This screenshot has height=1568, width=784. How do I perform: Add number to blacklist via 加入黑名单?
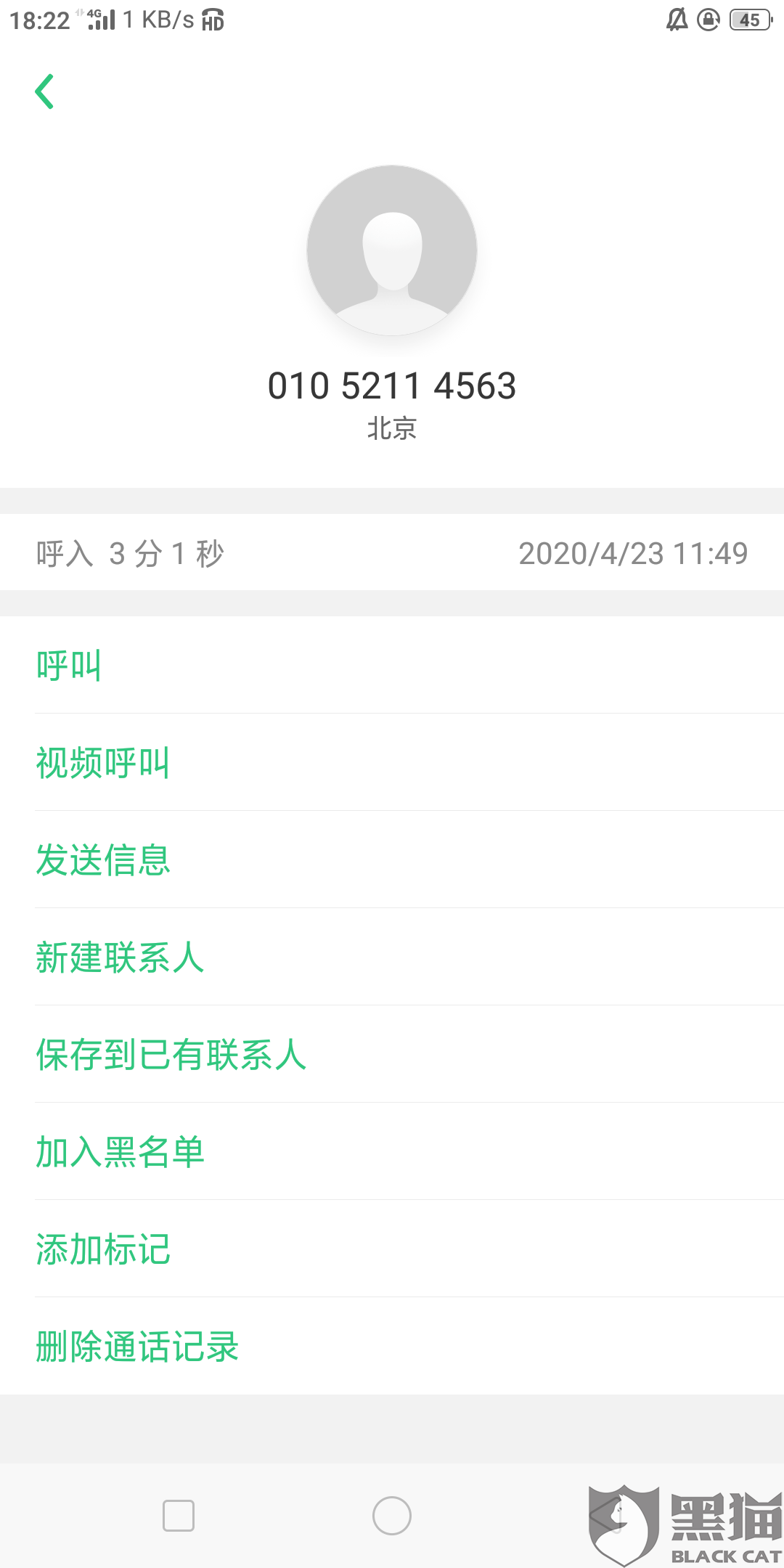392,1151
